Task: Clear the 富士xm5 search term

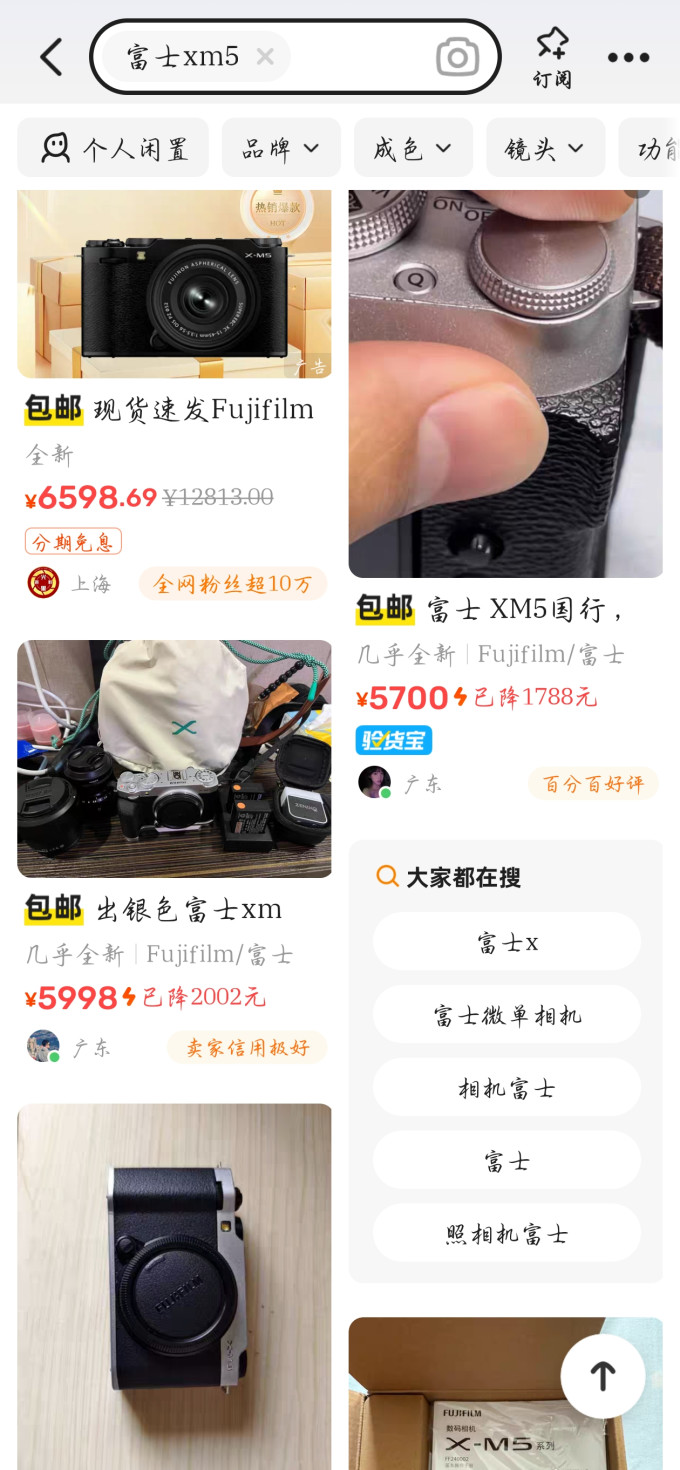Action: 265,57
